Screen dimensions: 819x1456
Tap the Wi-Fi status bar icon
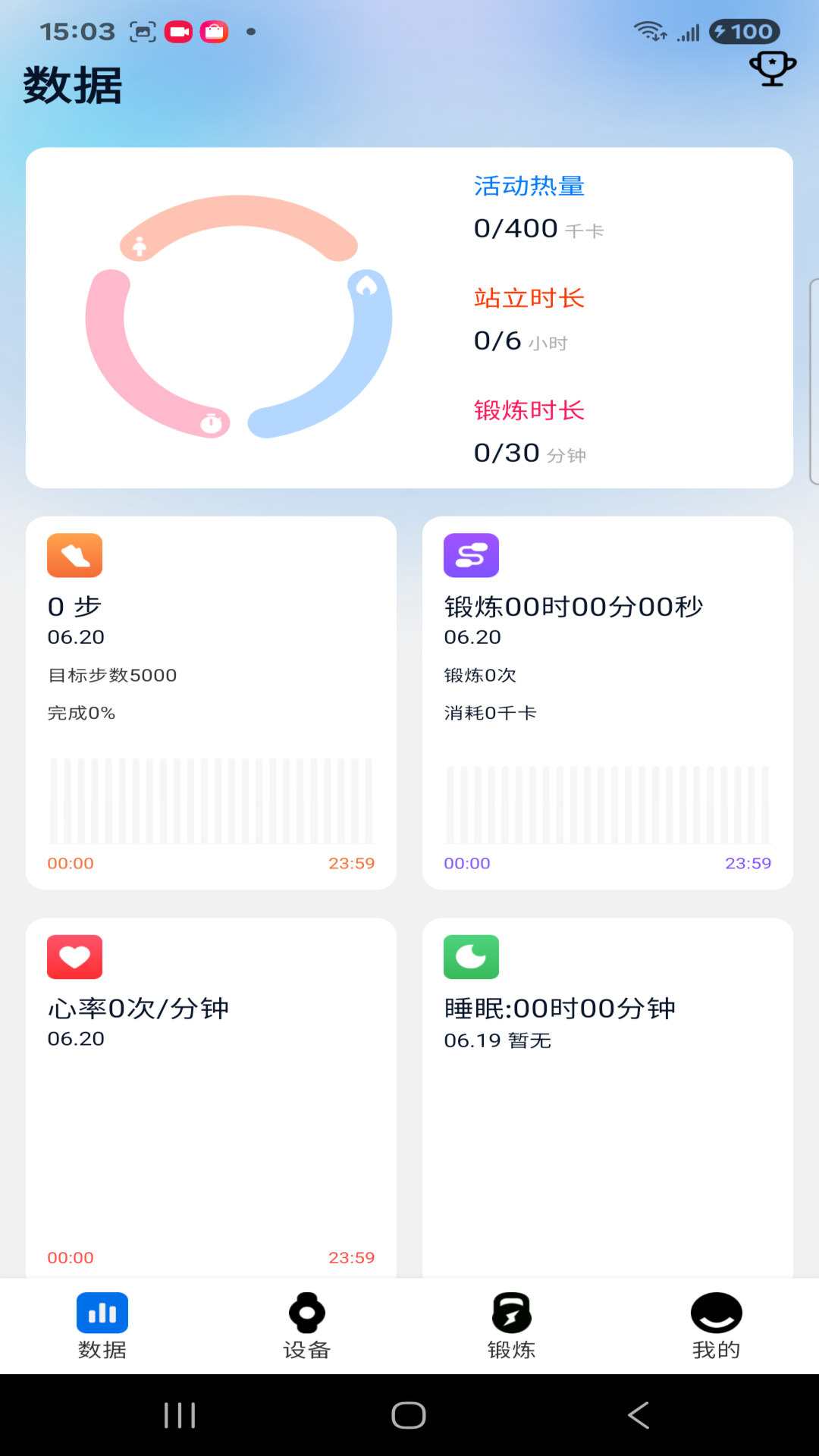coord(648,31)
